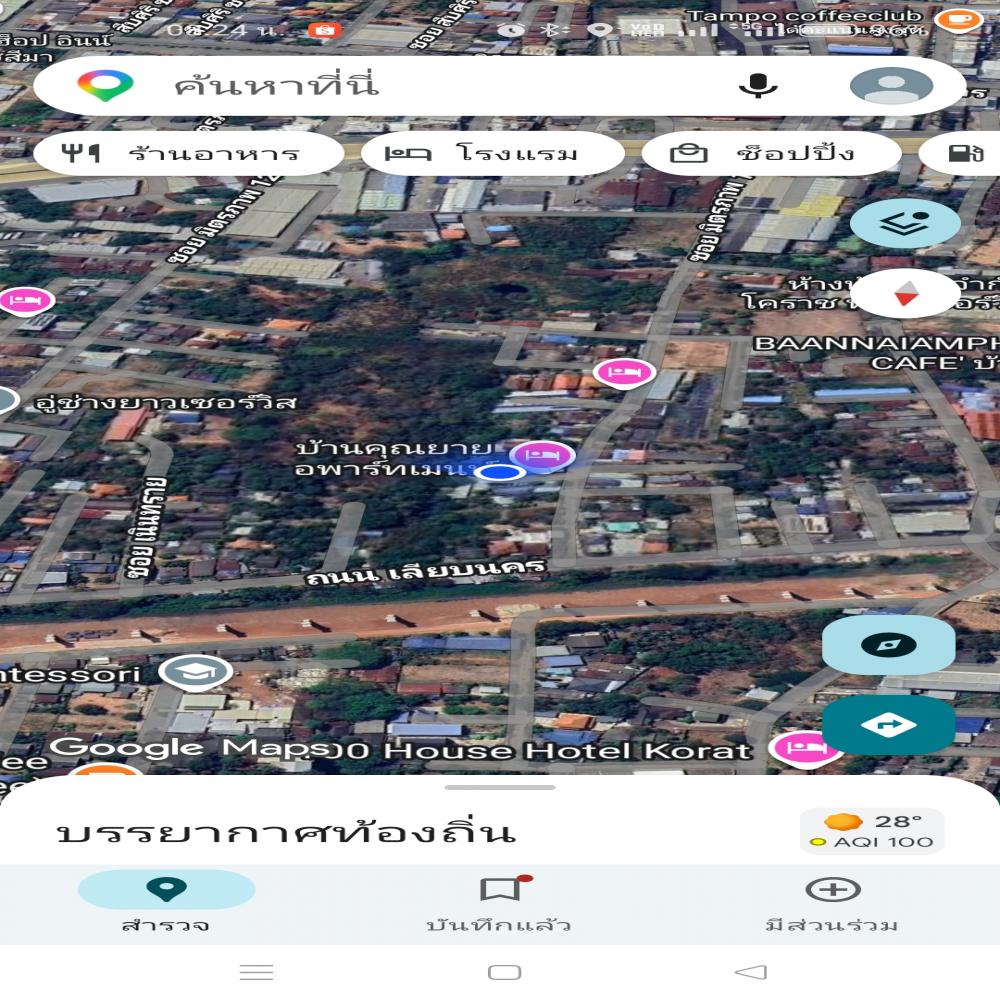Start voice search with the microphone

pyautogui.click(x=758, y=86)
